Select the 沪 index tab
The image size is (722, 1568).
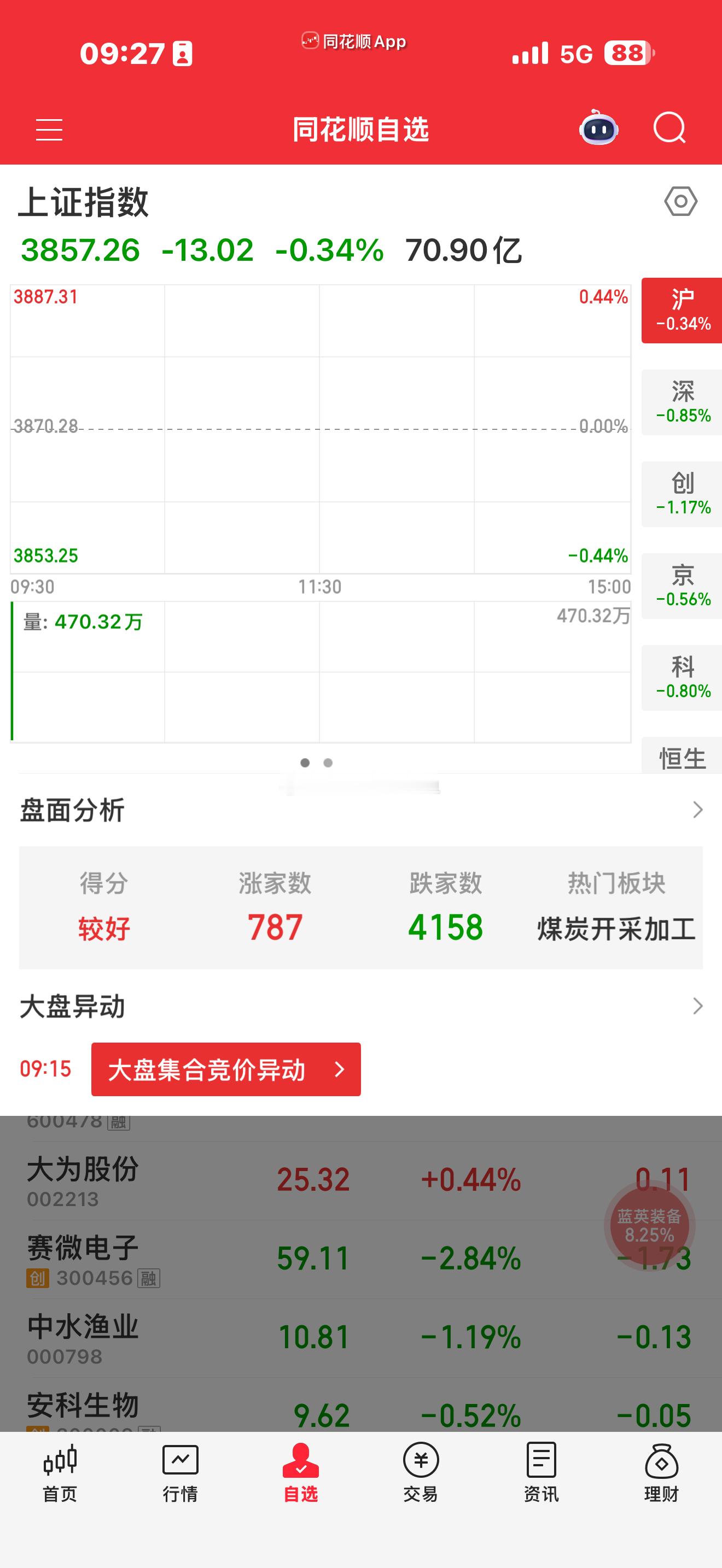point(682,311)
